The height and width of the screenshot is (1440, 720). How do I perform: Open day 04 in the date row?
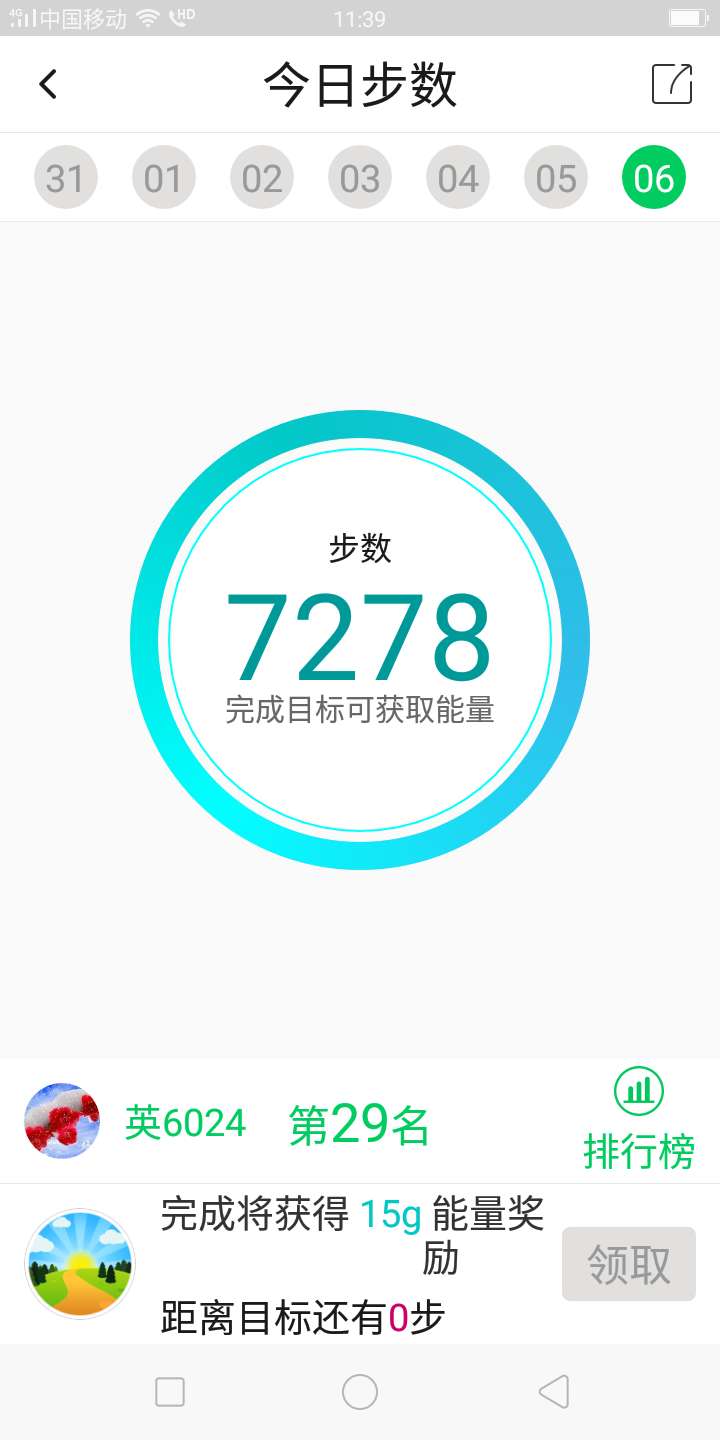[458, 176]
